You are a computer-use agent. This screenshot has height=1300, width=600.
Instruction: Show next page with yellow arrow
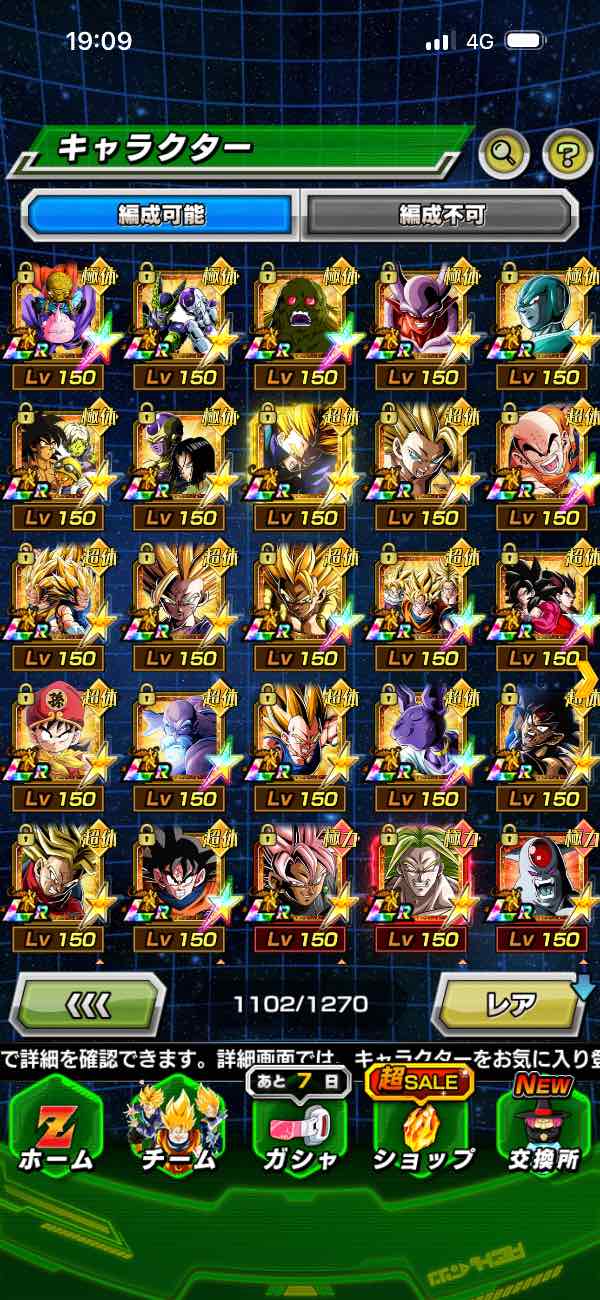pyautogui.click(x=587, y=677)
